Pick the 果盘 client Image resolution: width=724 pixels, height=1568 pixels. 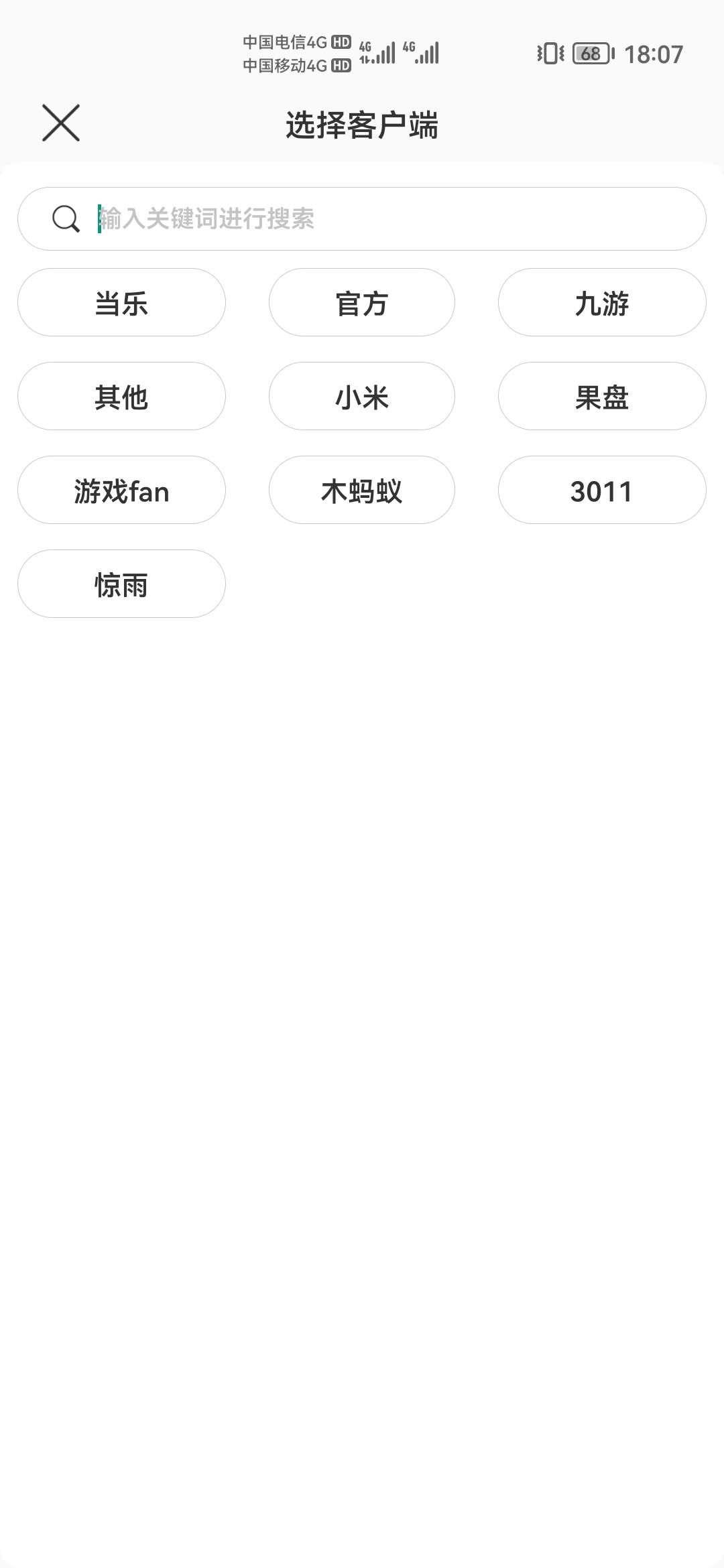pyautogui.click(x=602, y=396)
